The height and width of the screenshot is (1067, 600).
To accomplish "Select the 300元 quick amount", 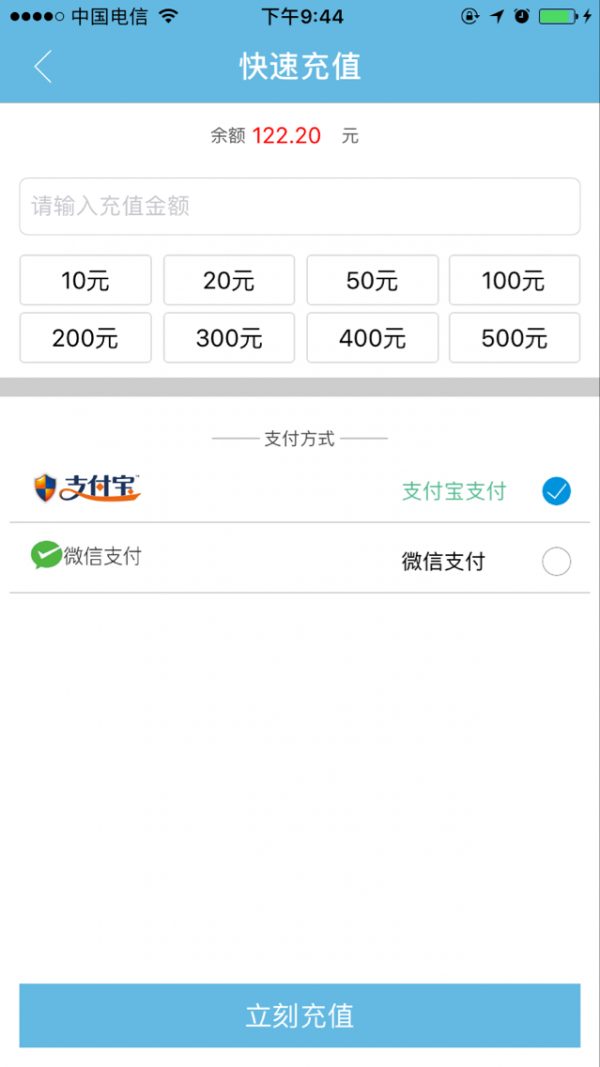I will click(x=229, y=338).
